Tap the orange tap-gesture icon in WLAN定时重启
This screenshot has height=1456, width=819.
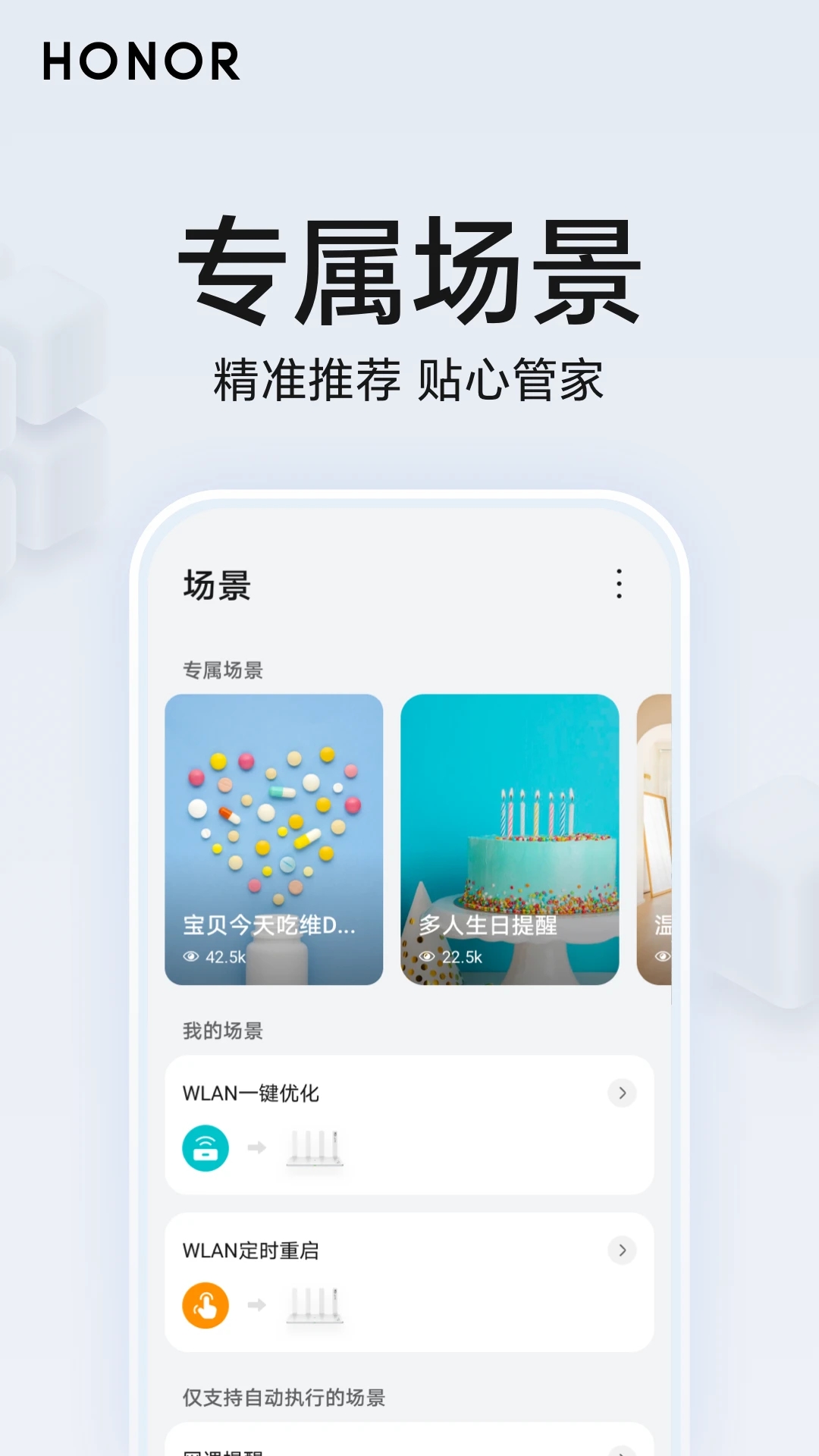pos(205,1304)
